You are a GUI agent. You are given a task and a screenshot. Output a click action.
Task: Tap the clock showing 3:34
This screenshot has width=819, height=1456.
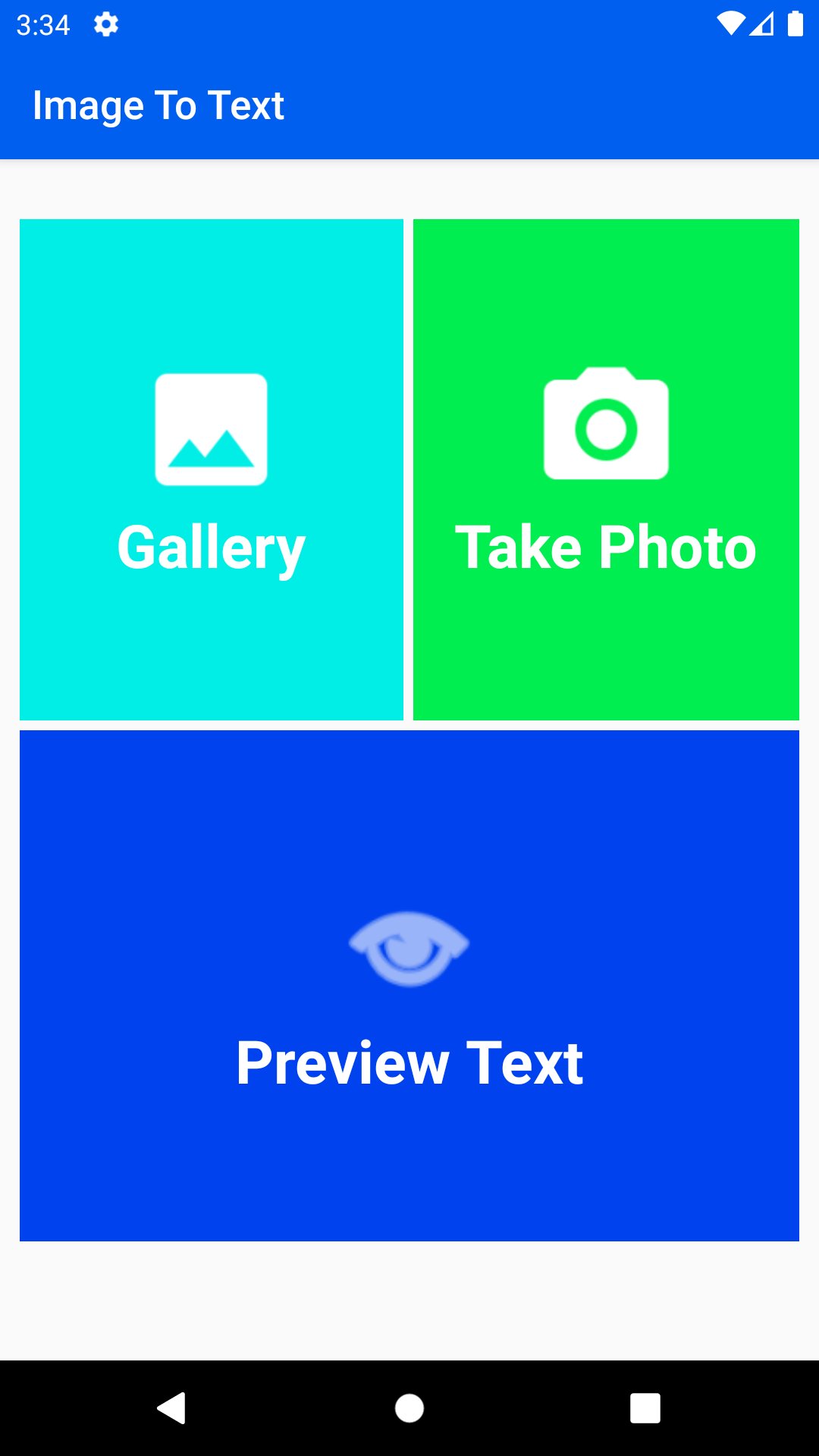pos(42,23)
